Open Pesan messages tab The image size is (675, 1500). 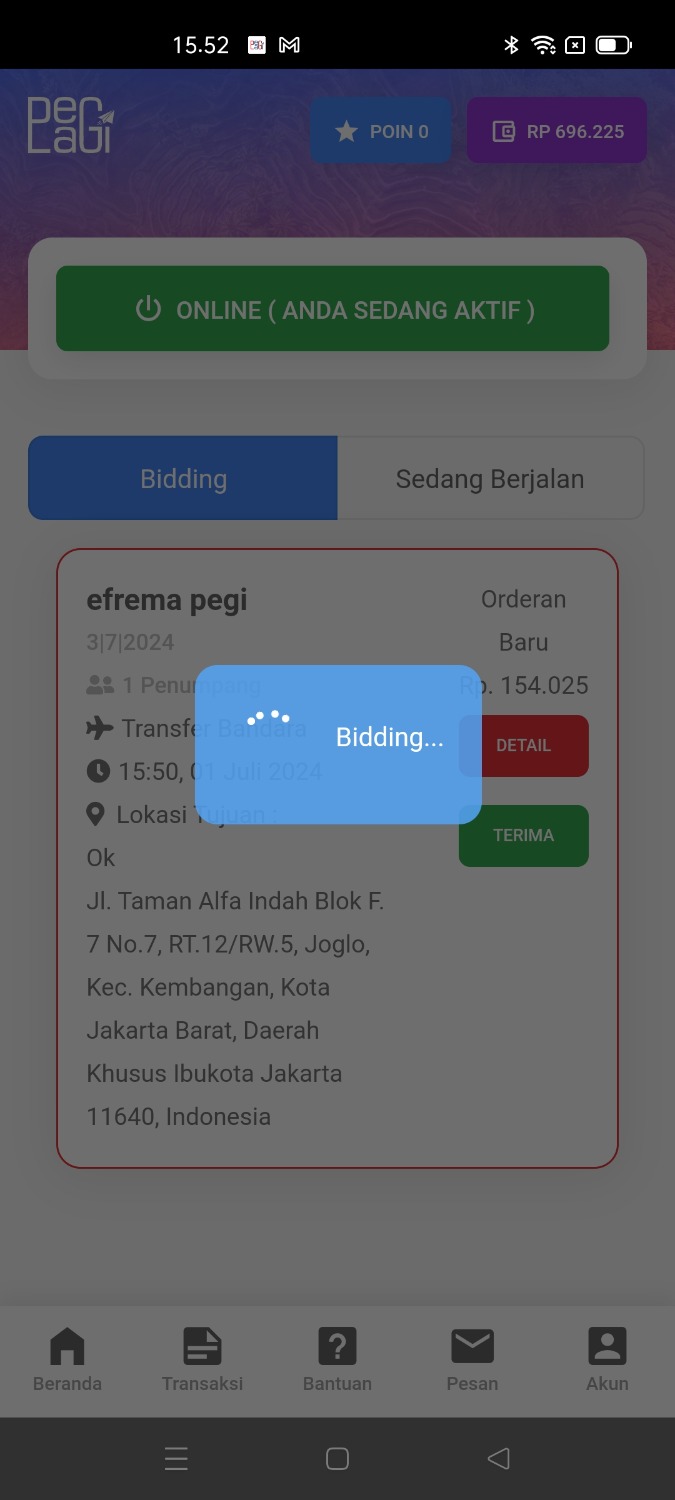tap(472, 1360)
